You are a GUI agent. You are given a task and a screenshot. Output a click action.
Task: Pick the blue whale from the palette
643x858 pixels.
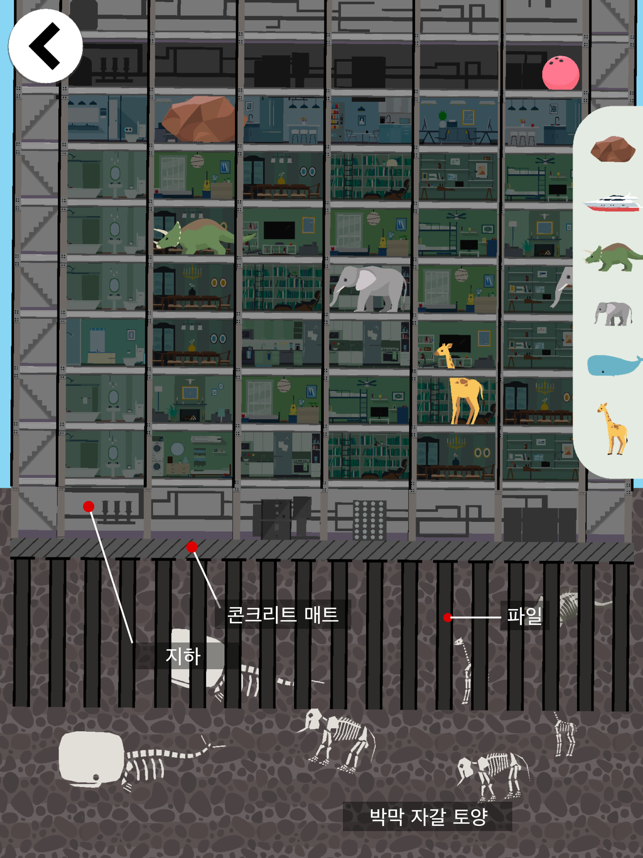click(x=614, y=366)
